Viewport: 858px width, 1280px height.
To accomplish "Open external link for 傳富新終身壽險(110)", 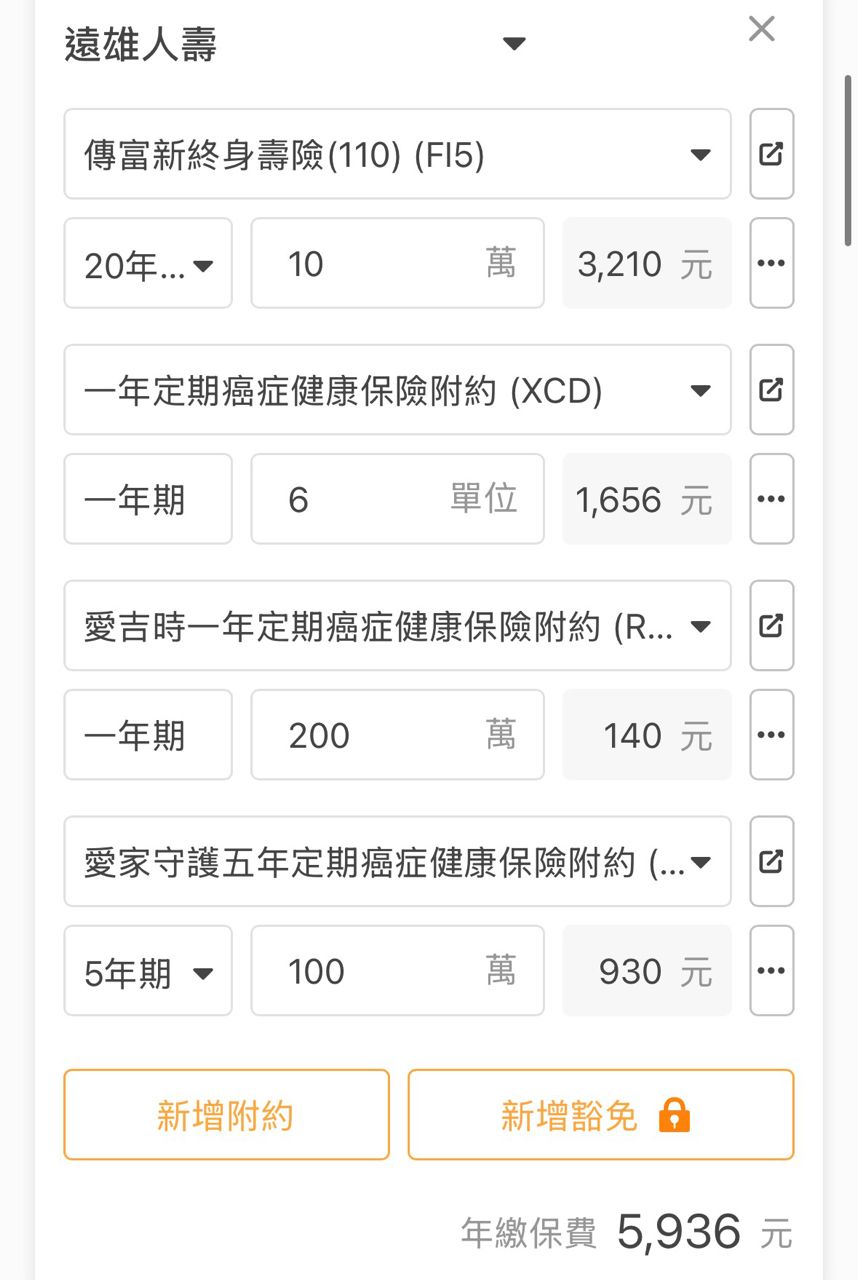I will click(x=771, y=155).
